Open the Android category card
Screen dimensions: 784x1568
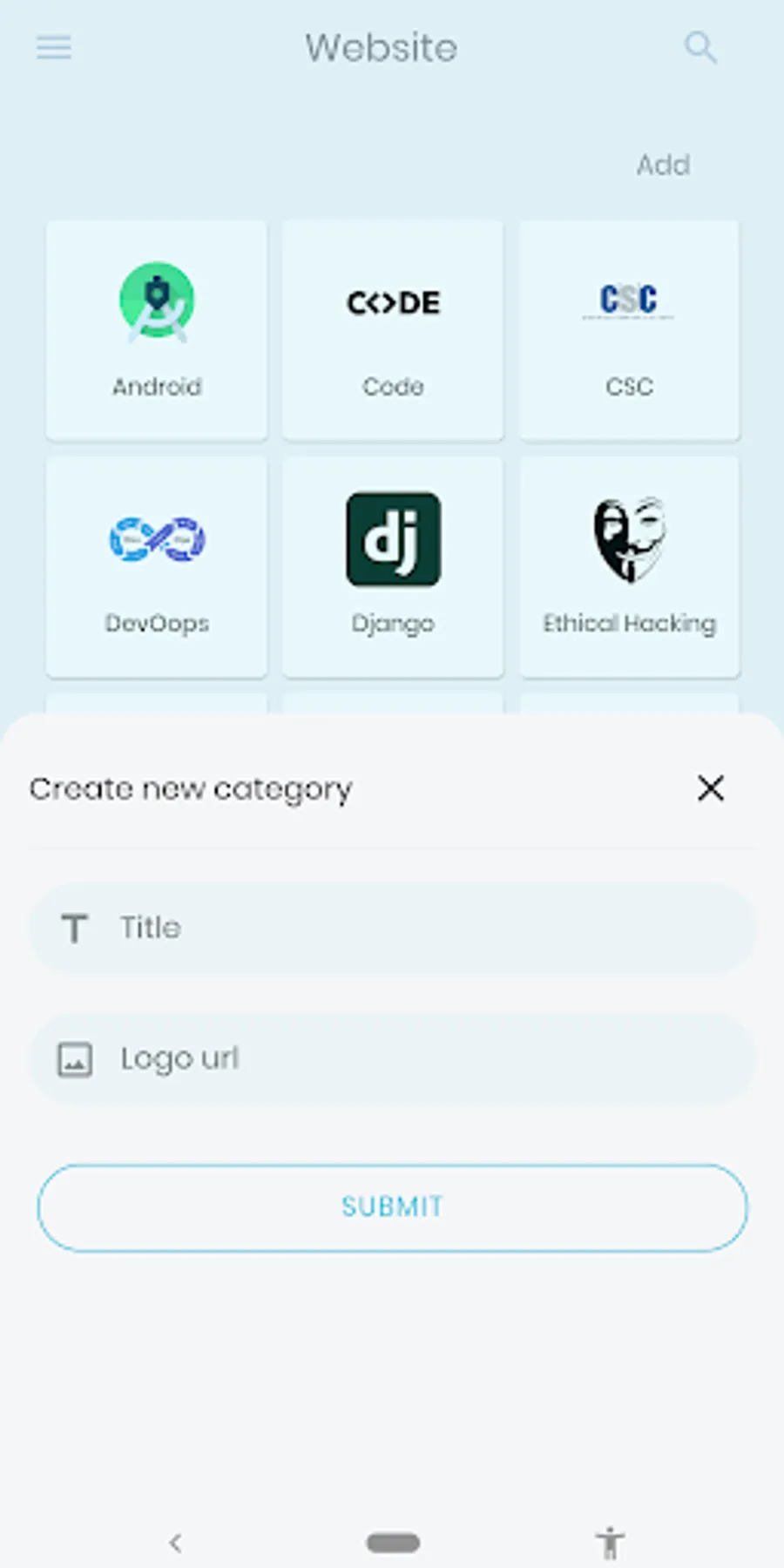pyautogui.click(x=156, y=328)
